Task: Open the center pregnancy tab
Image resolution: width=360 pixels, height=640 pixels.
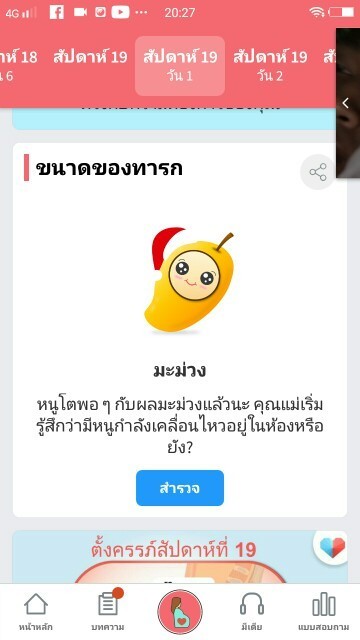Action: click(180, 611)
